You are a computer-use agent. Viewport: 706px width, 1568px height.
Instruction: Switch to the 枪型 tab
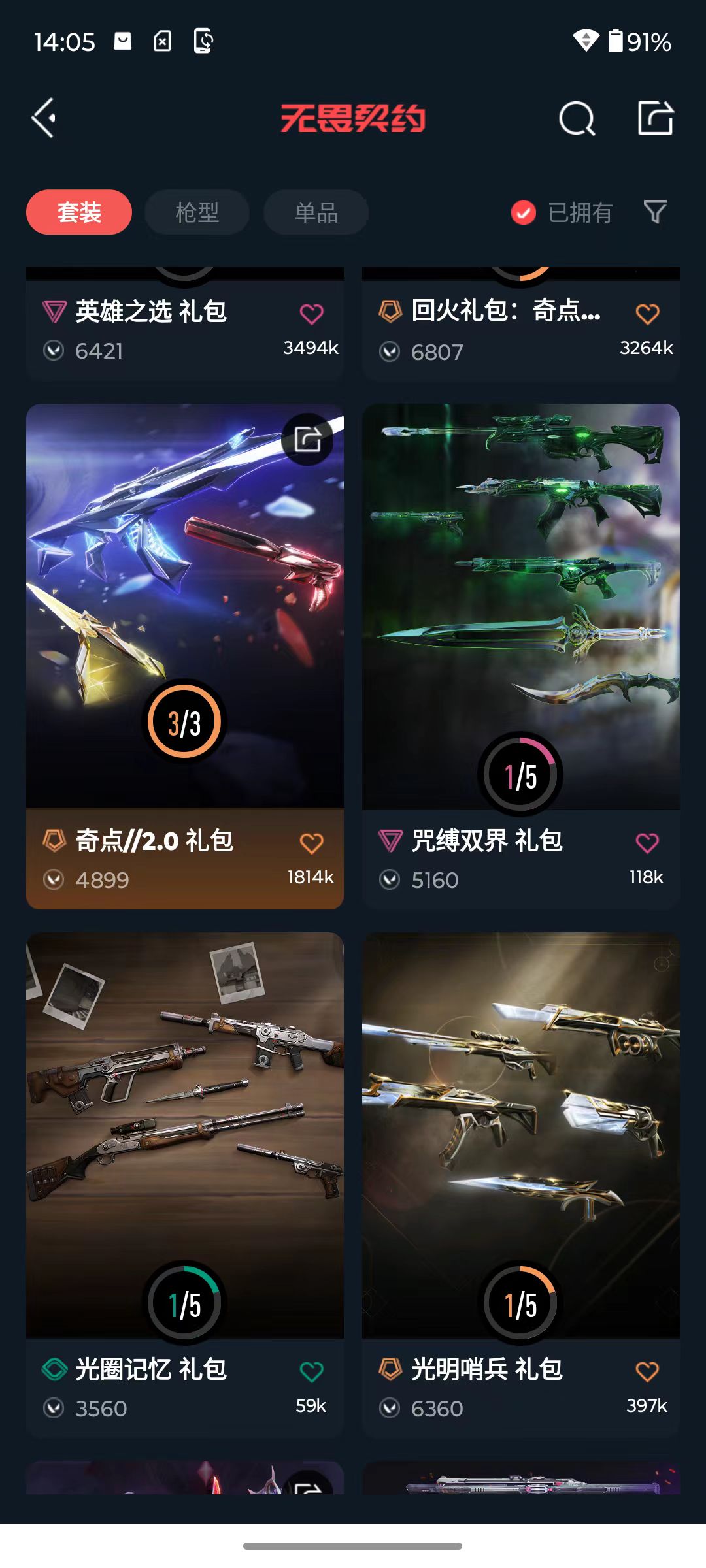pyautogui.click(x=197, y=212)
